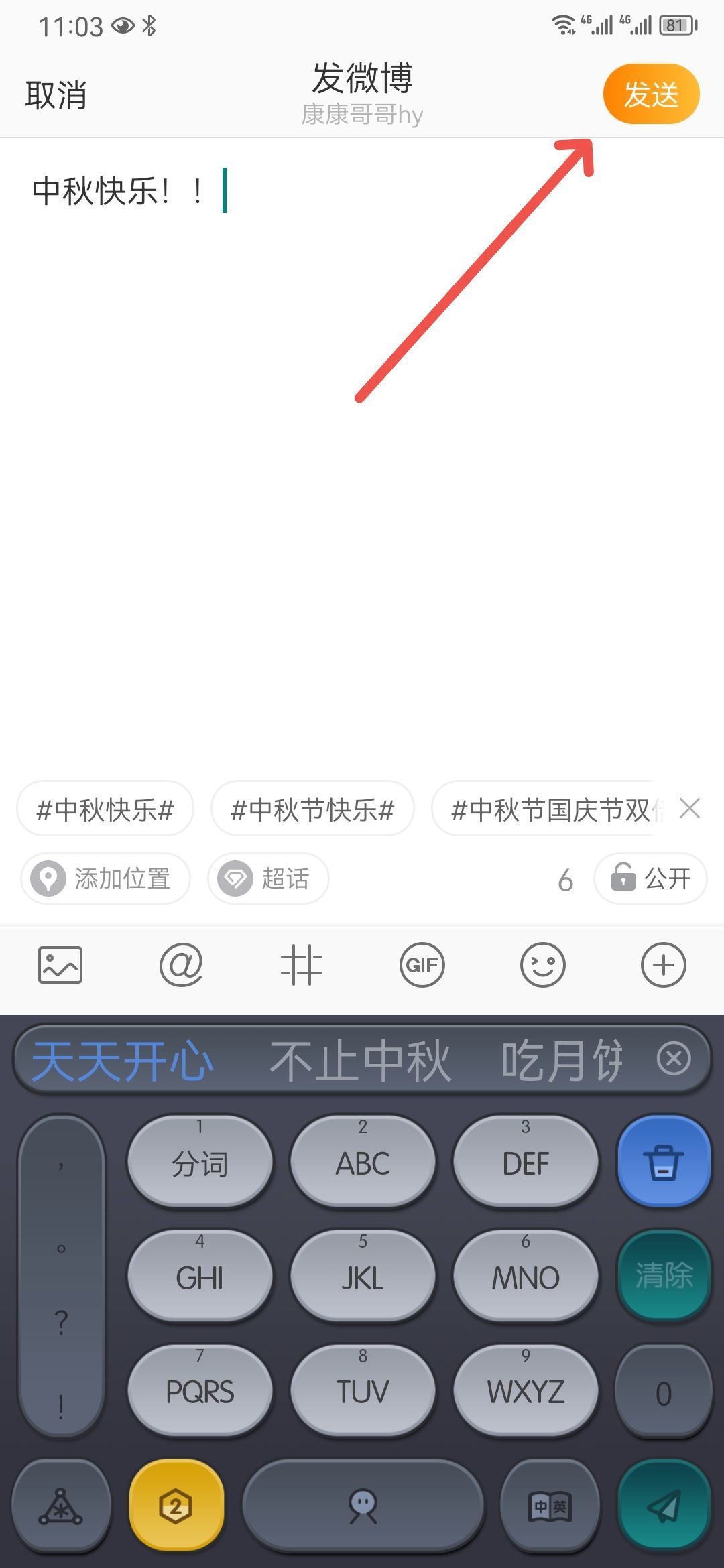724x1568 pixels.
Task: Mention someone with the @ icon
Action: tap(181, 965)
